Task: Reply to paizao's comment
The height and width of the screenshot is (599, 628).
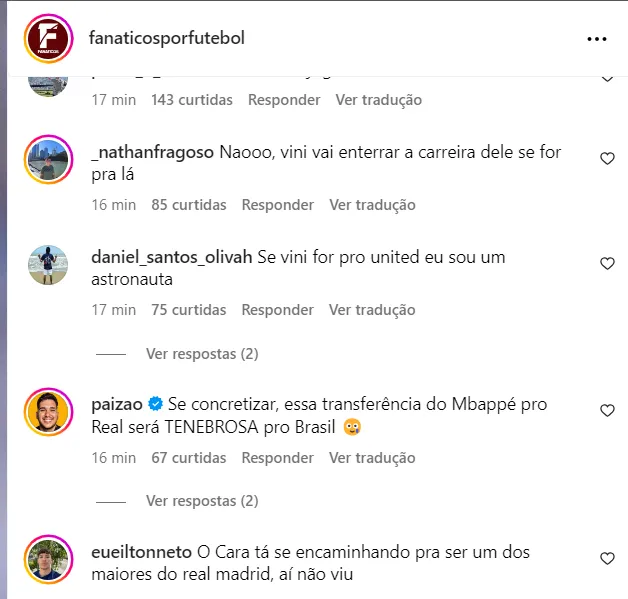Action: click(278, 458)
